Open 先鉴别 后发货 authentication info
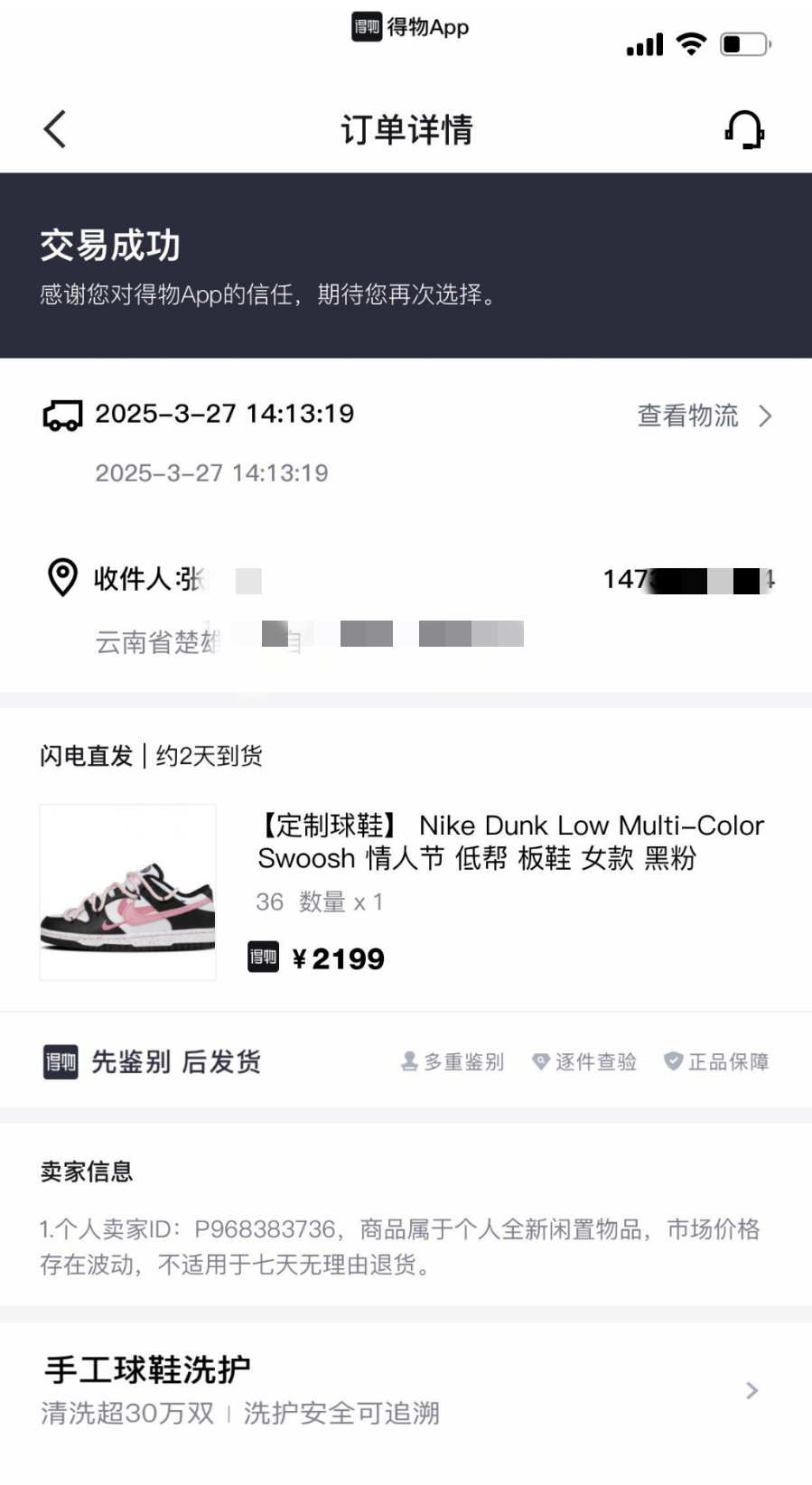The width and height of the screenshot is (812, 1485). [406, 1060]
